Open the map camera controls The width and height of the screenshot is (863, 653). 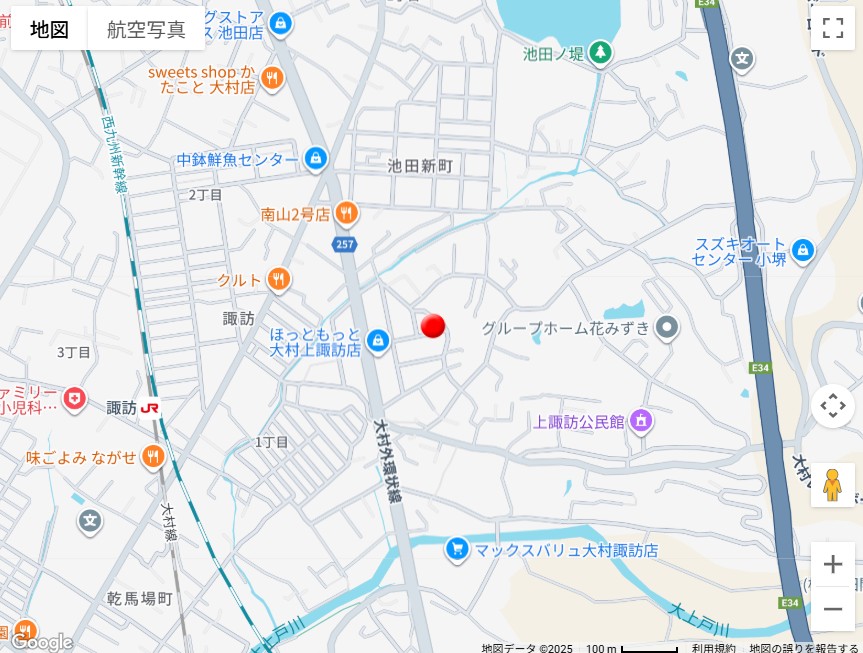[x=832, y=406]
